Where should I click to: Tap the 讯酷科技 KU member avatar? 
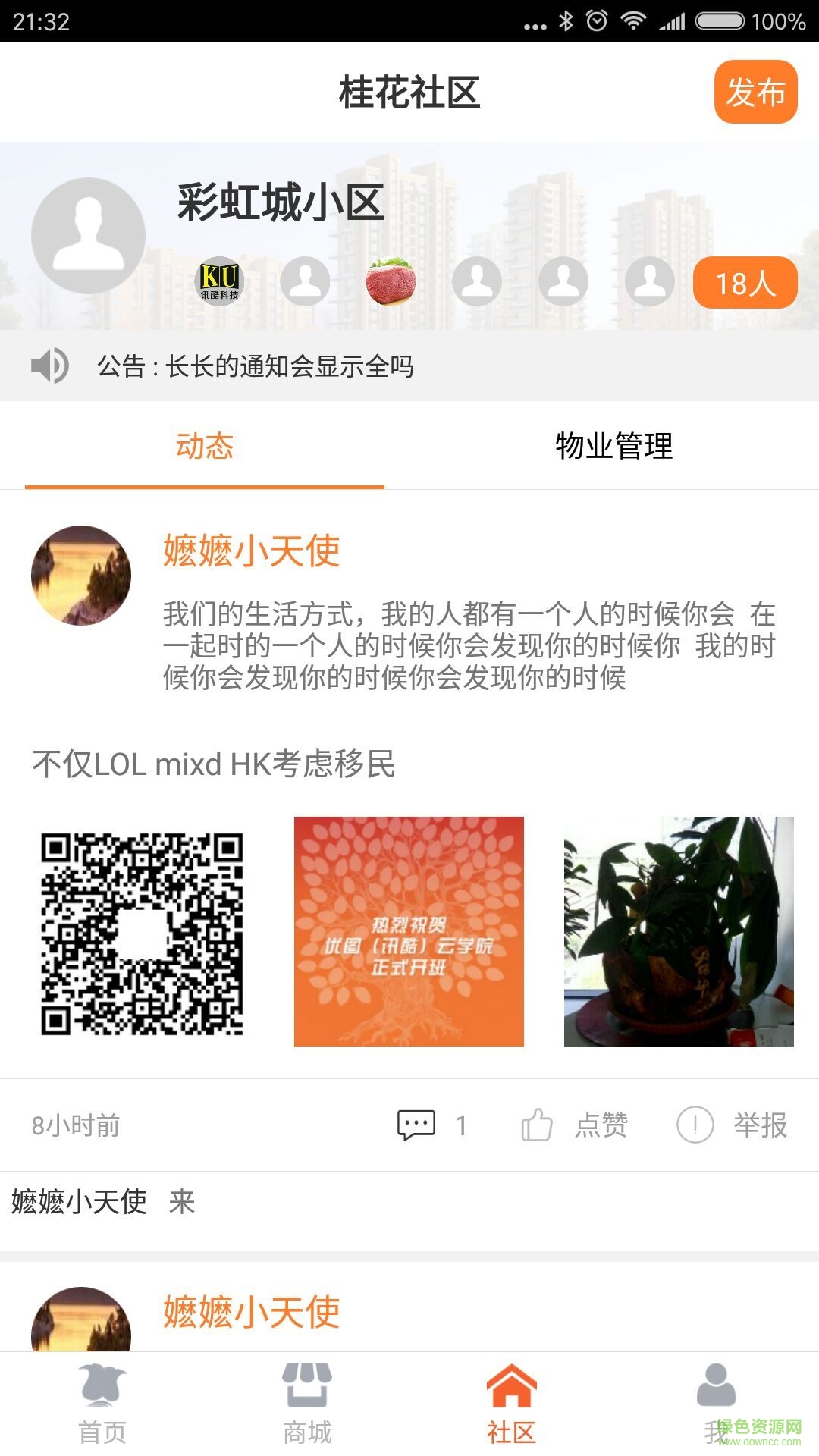point(219,281)
